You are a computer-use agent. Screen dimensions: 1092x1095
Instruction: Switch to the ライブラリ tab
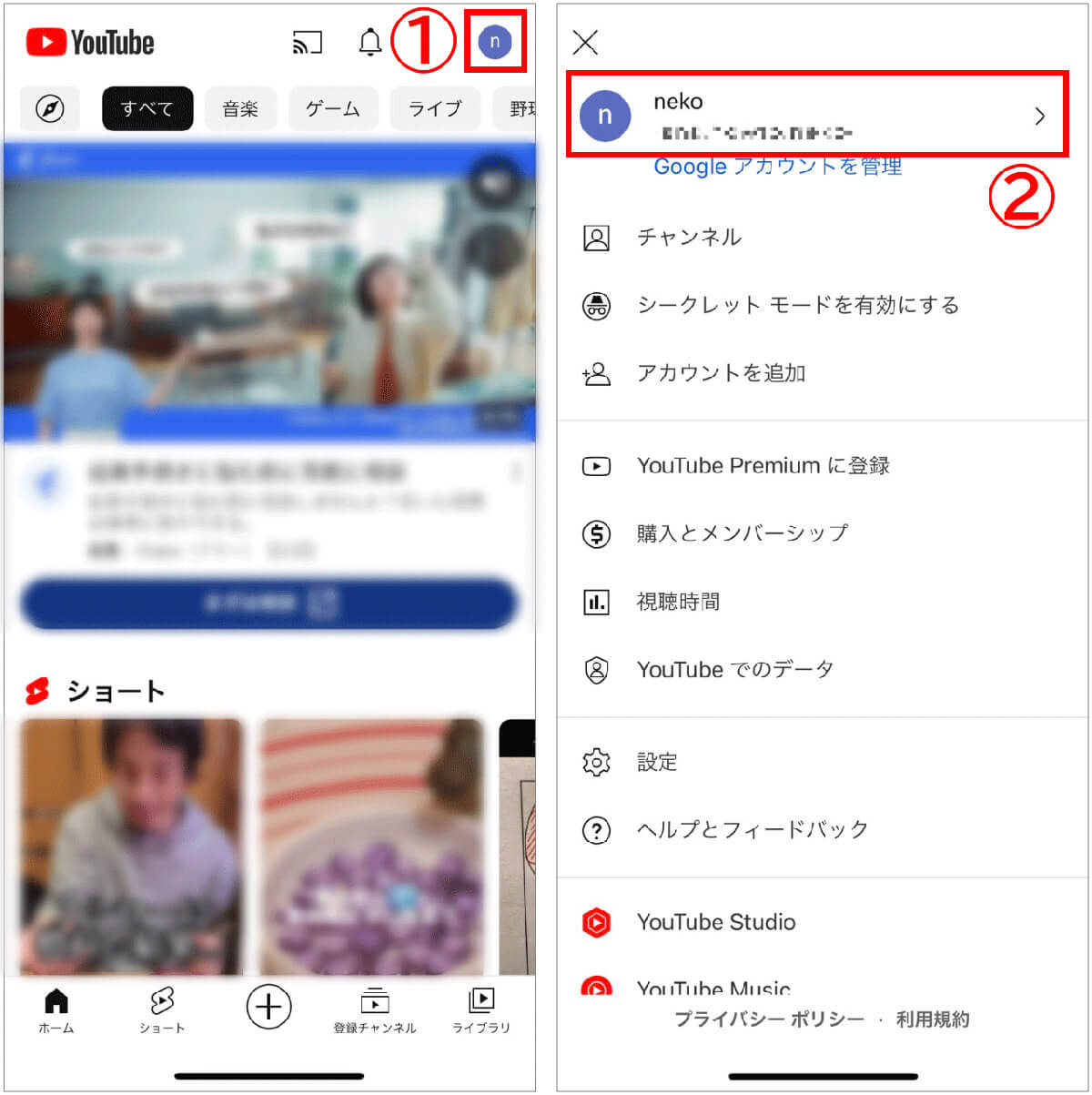481,1010
